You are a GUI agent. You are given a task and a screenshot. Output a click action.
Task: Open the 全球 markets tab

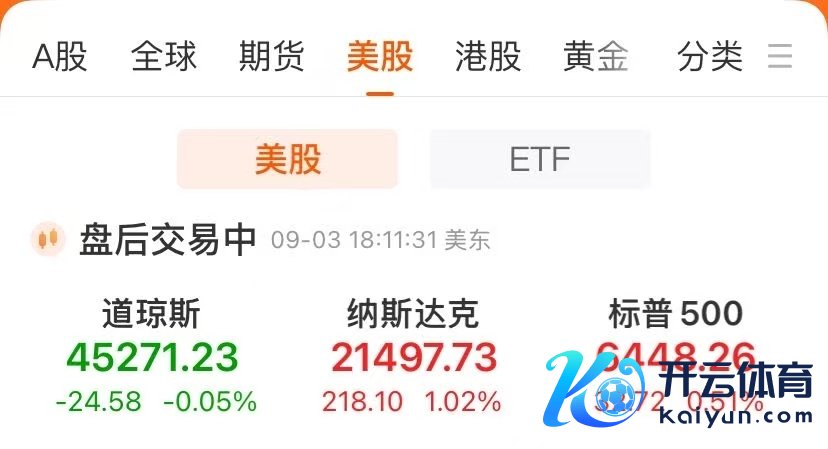pos(164,56)
